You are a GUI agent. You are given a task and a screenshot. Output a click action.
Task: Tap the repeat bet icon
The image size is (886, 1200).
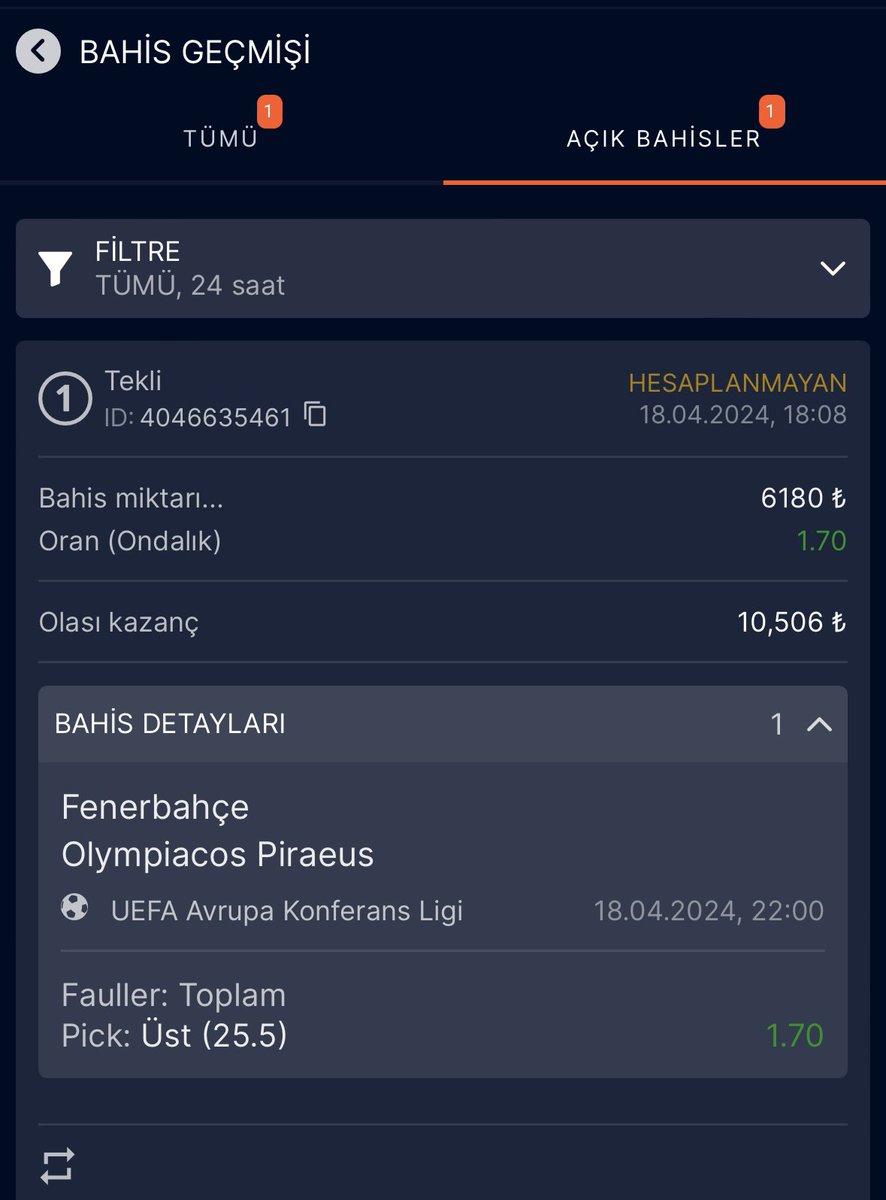(58, 1166)
